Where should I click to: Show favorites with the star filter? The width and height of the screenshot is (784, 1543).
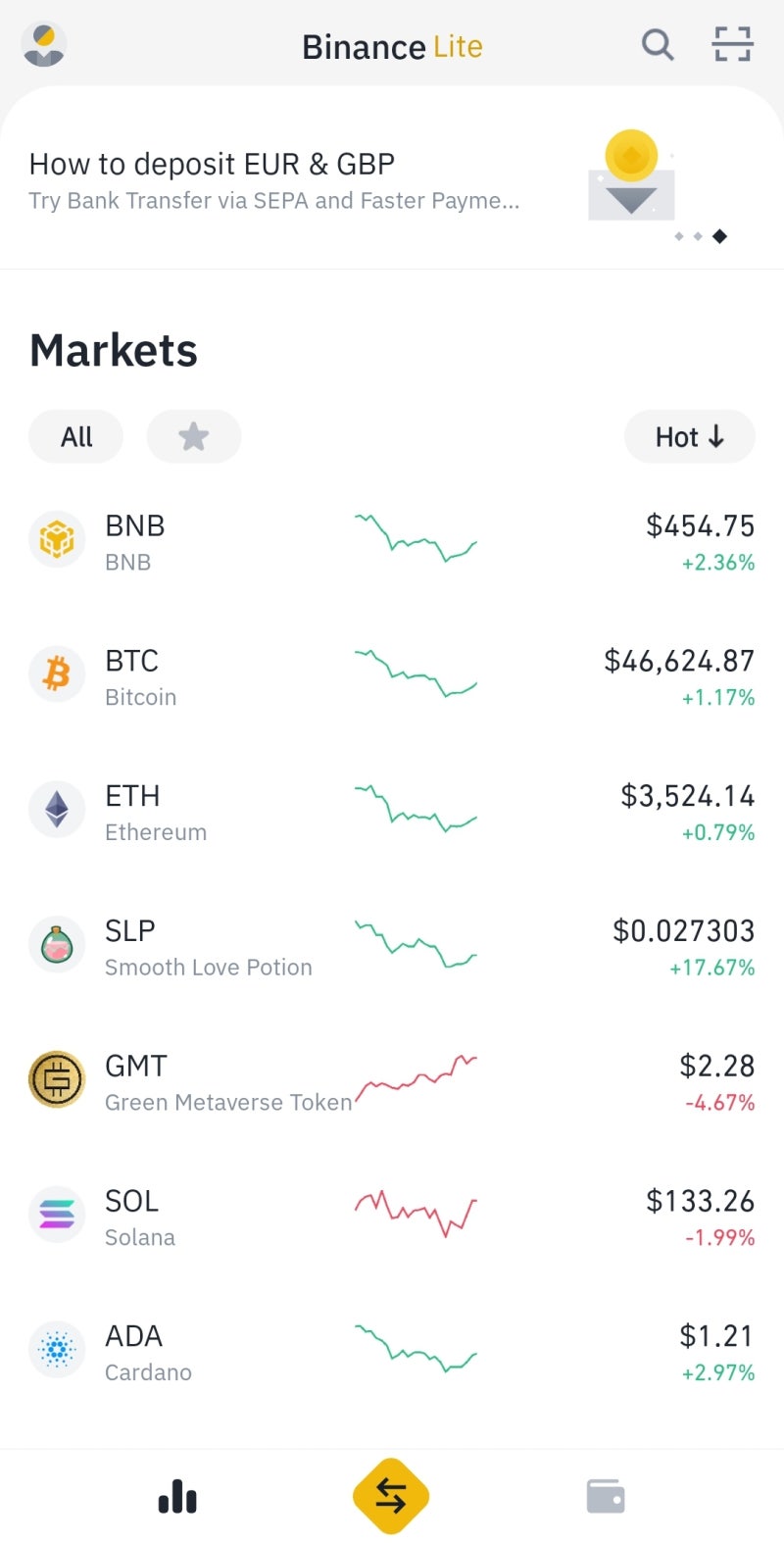(x=194, y=436)
